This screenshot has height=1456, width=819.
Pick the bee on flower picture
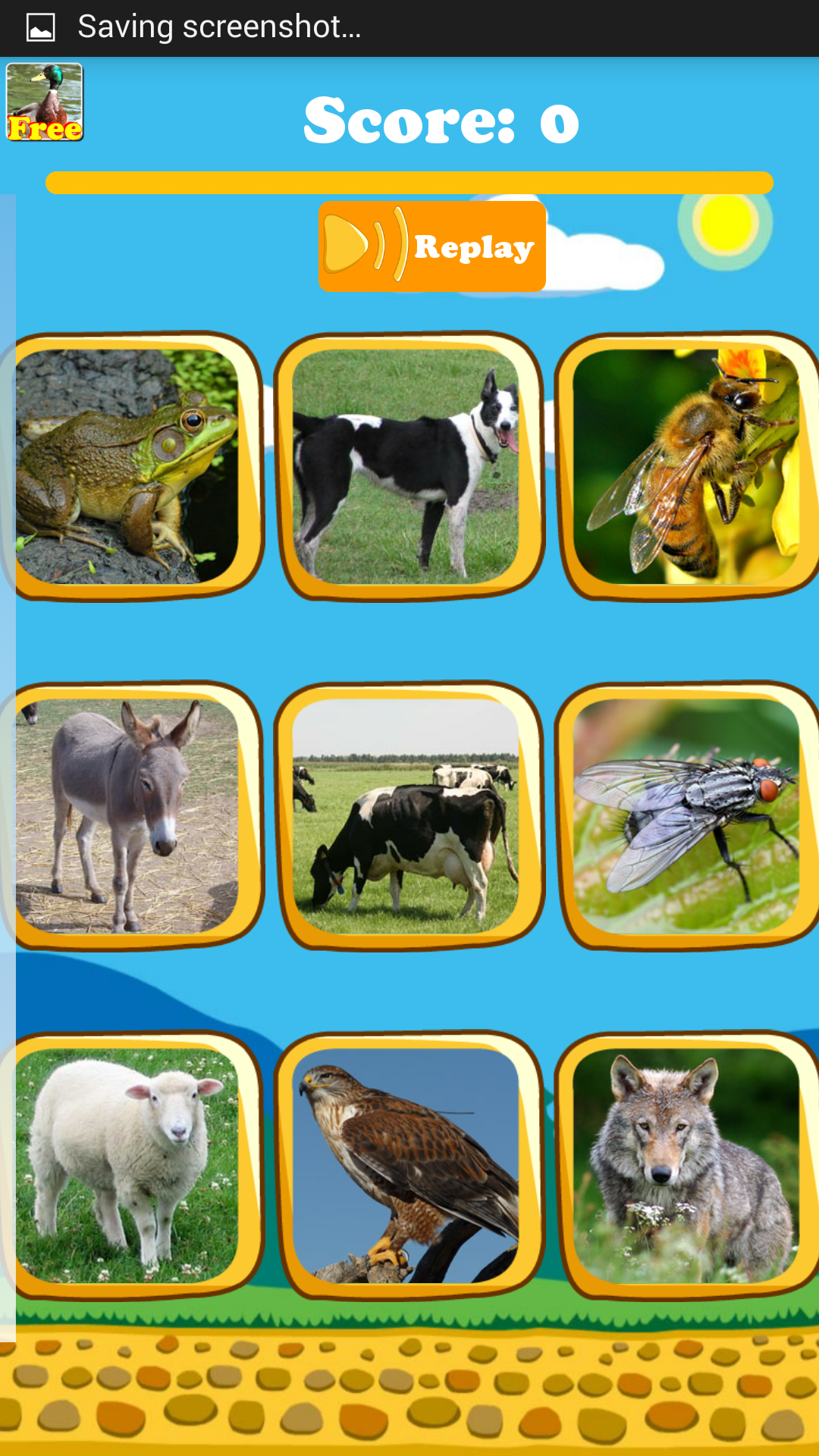[686, 466]
